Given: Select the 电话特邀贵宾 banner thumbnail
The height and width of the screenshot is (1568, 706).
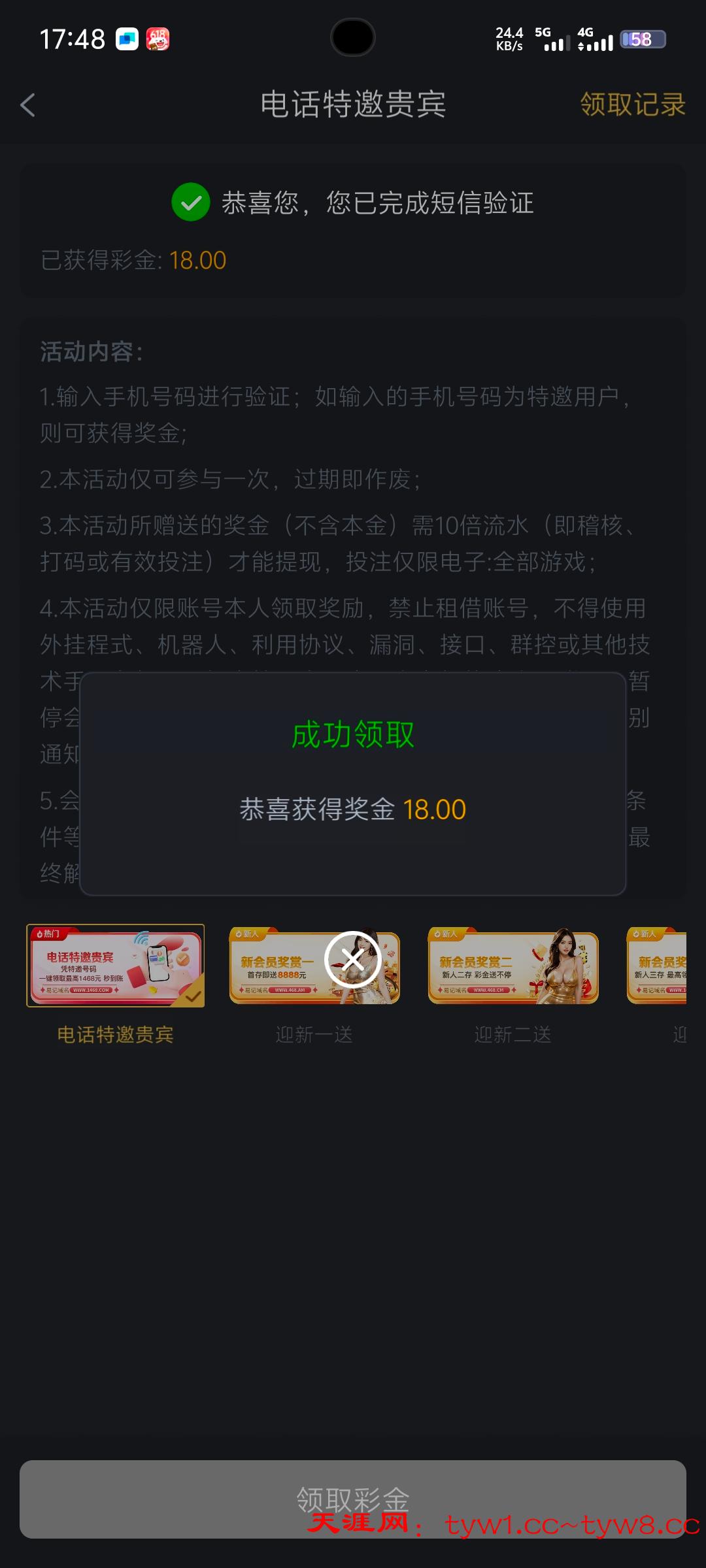Looking at the screenshot, I should point(115,967).
